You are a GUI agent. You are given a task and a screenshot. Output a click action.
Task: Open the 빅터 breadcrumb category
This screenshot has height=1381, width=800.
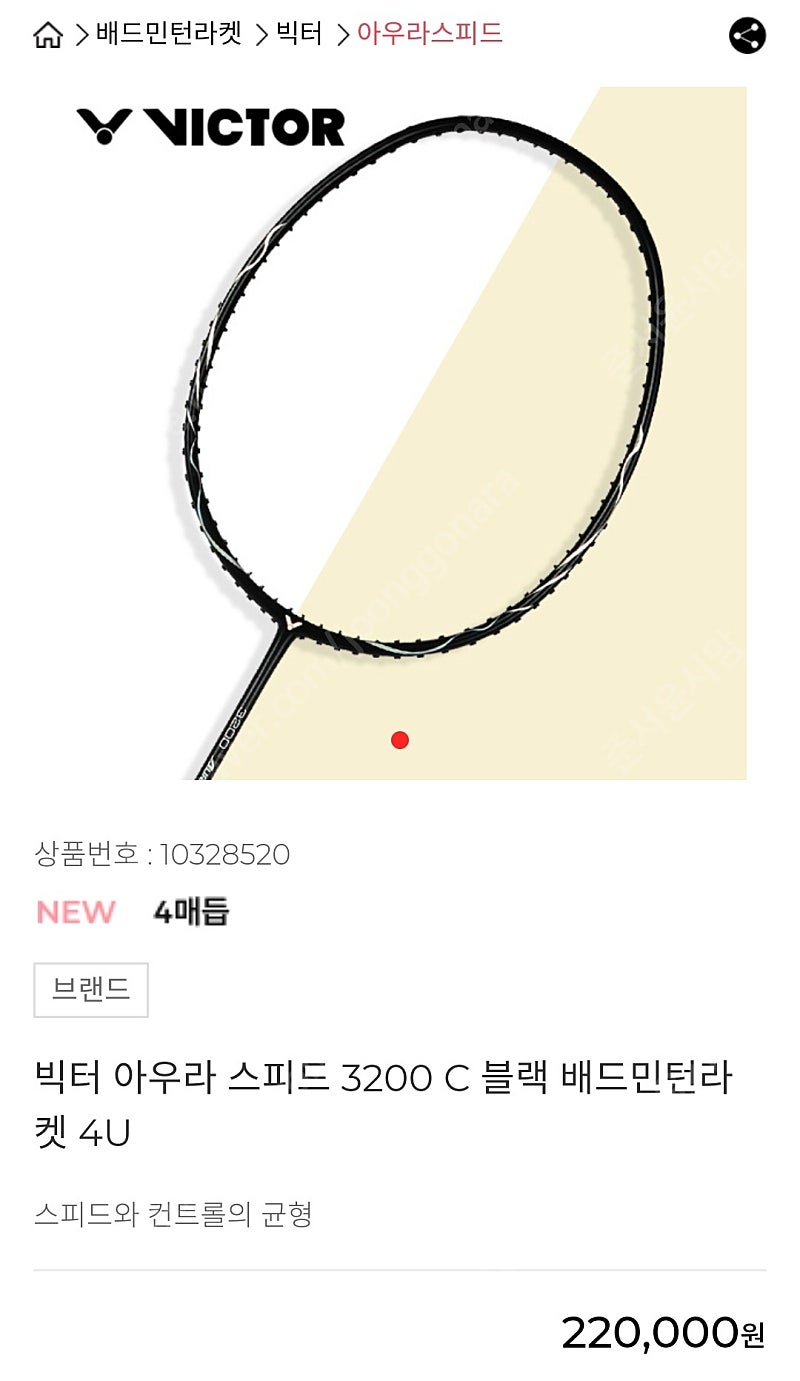[298, 35]
